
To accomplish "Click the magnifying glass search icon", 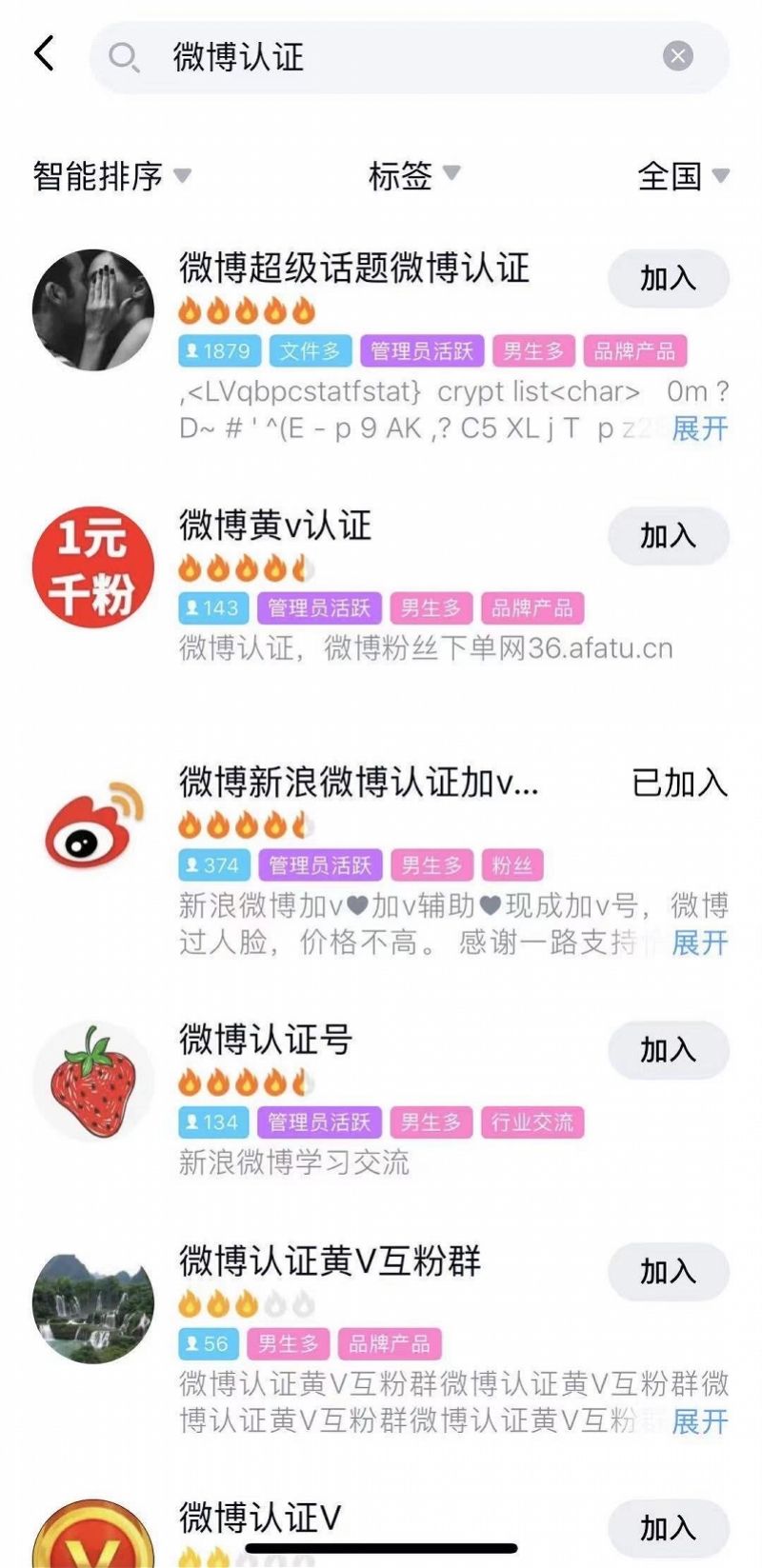I will (x=124, y=57).
